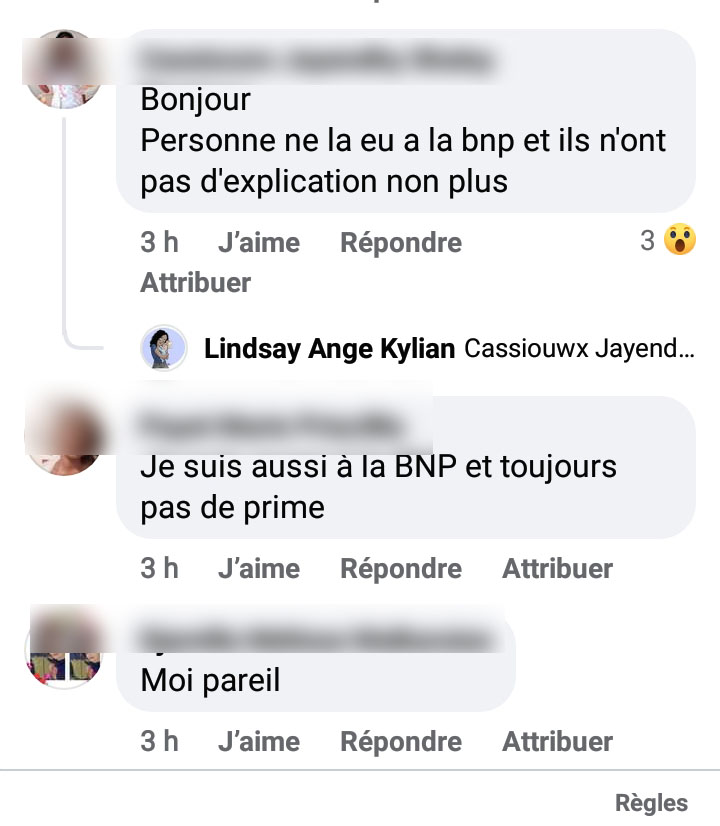Reply to the Bonjour comment
Screen dimensions: 720x826
401,243
